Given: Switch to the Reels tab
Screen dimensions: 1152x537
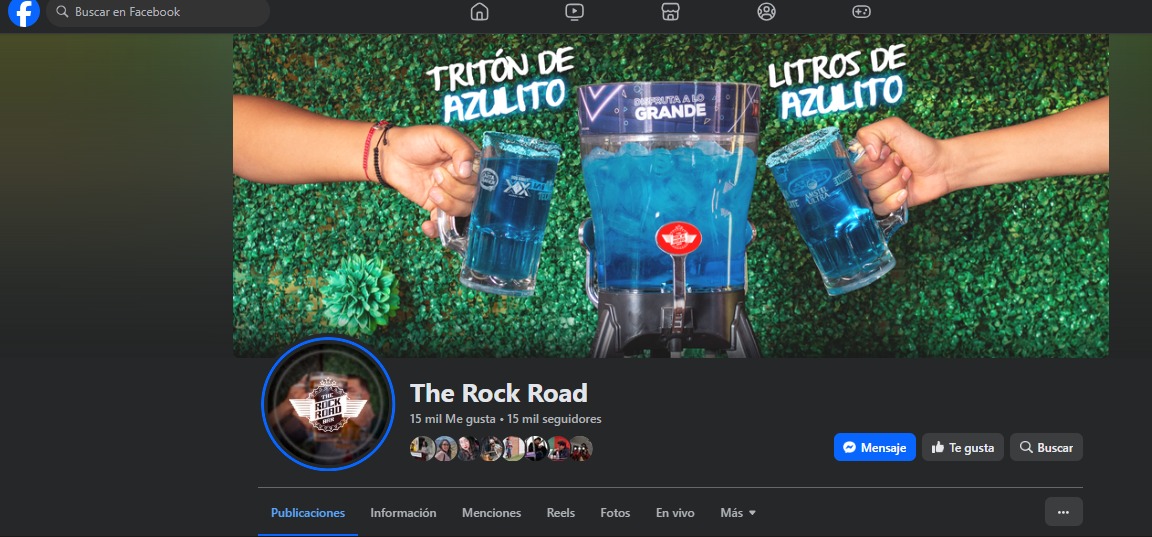Looking at the screenshot, I should (560, 513).
